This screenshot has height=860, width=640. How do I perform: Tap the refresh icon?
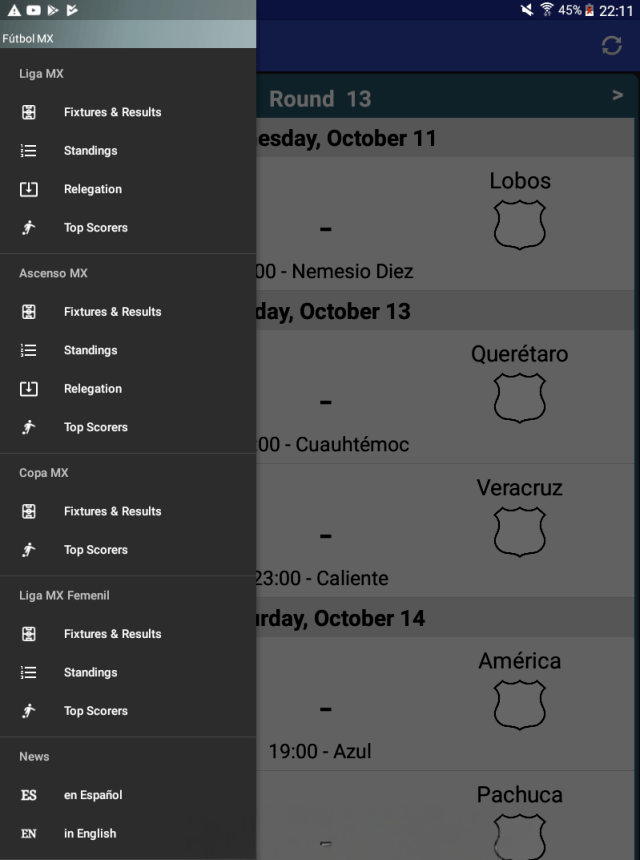point(611,45)
